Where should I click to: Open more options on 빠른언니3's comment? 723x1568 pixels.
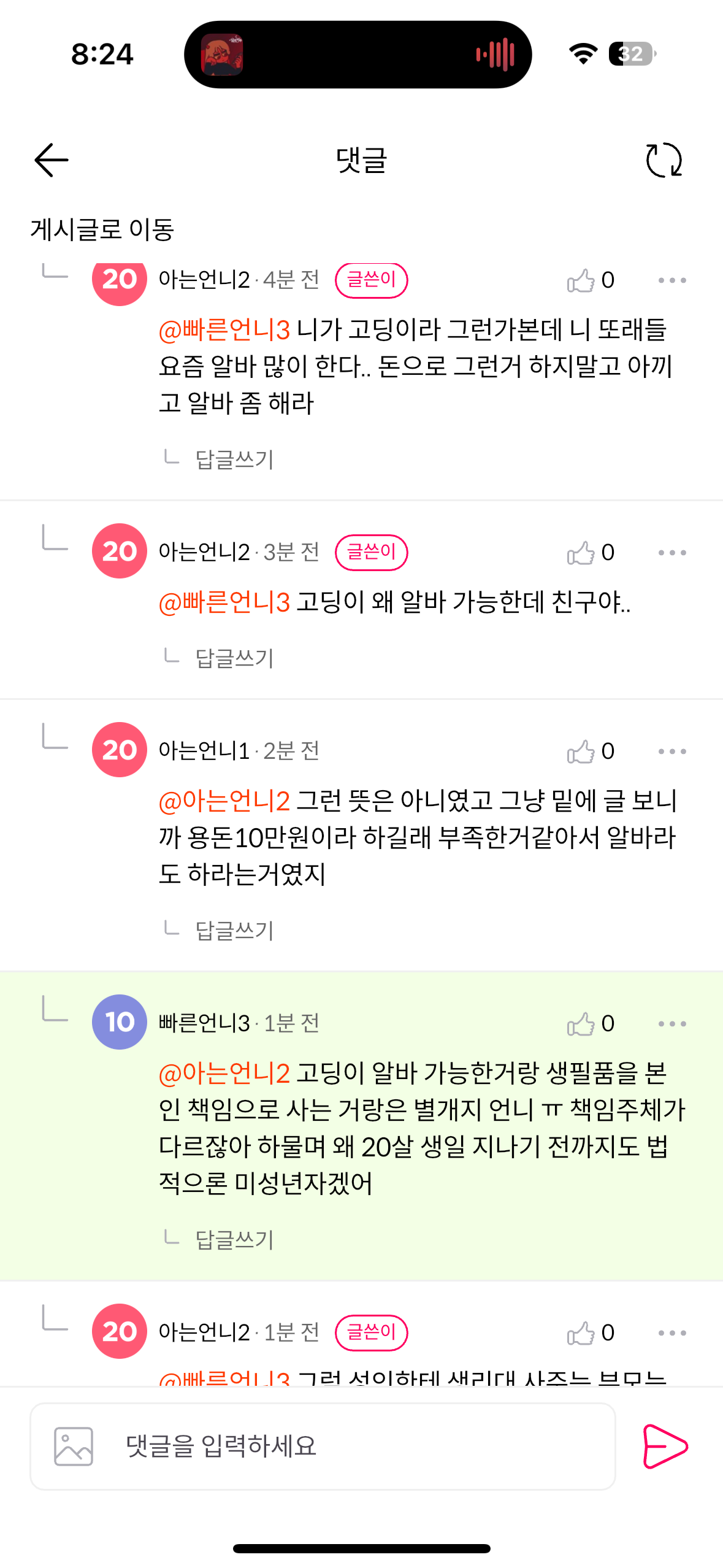(672, 1023)
